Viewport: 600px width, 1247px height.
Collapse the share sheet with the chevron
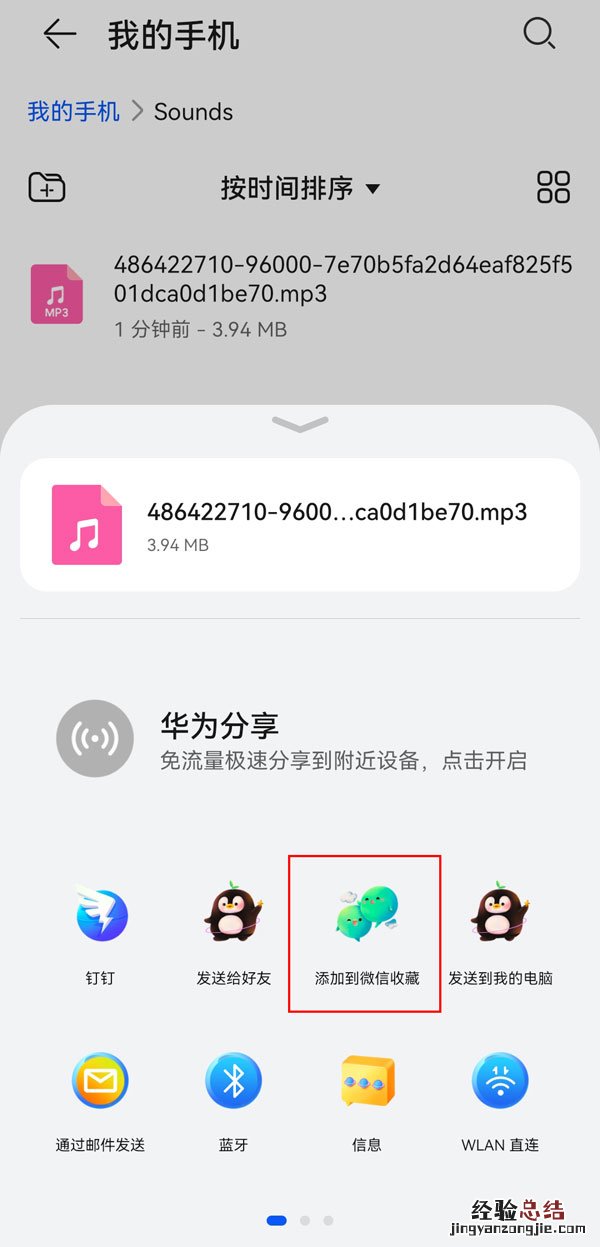coord(300,425)
